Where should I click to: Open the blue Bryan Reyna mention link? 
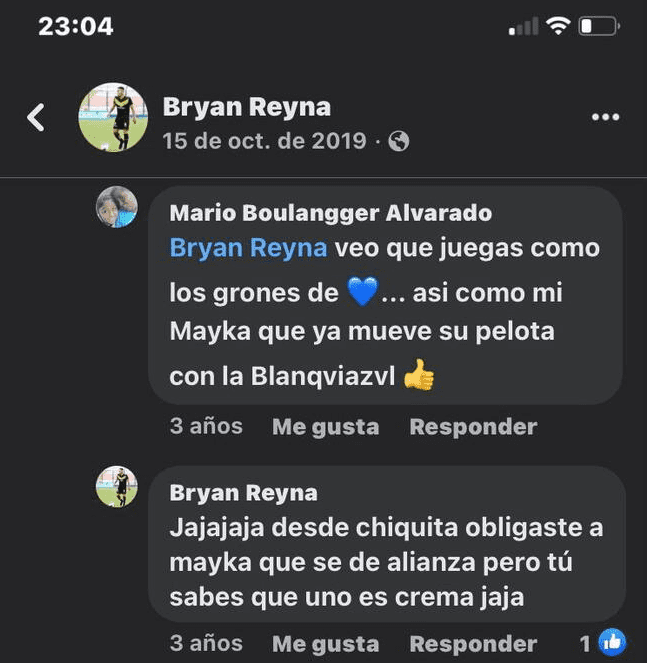coord(248,248)
